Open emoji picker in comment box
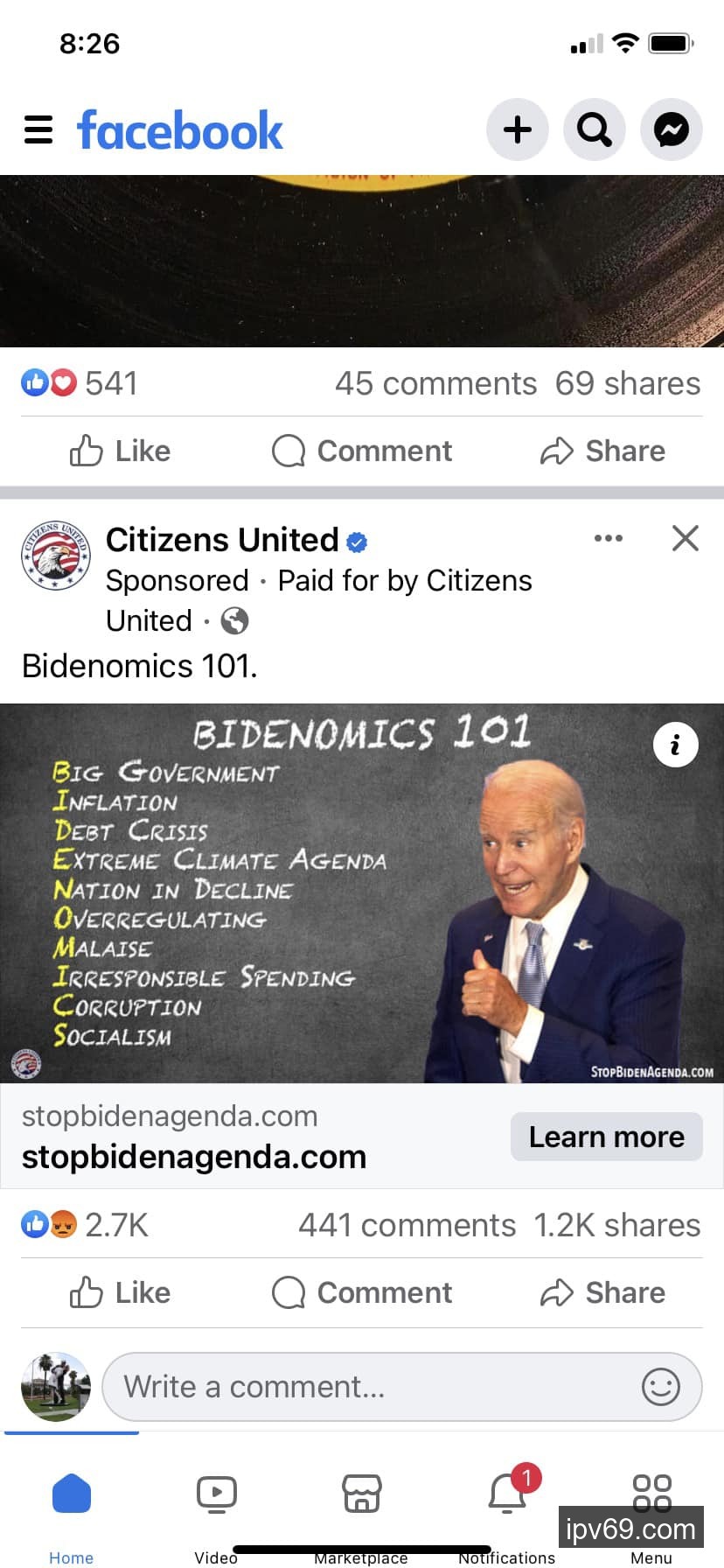 click(661, 1387)
